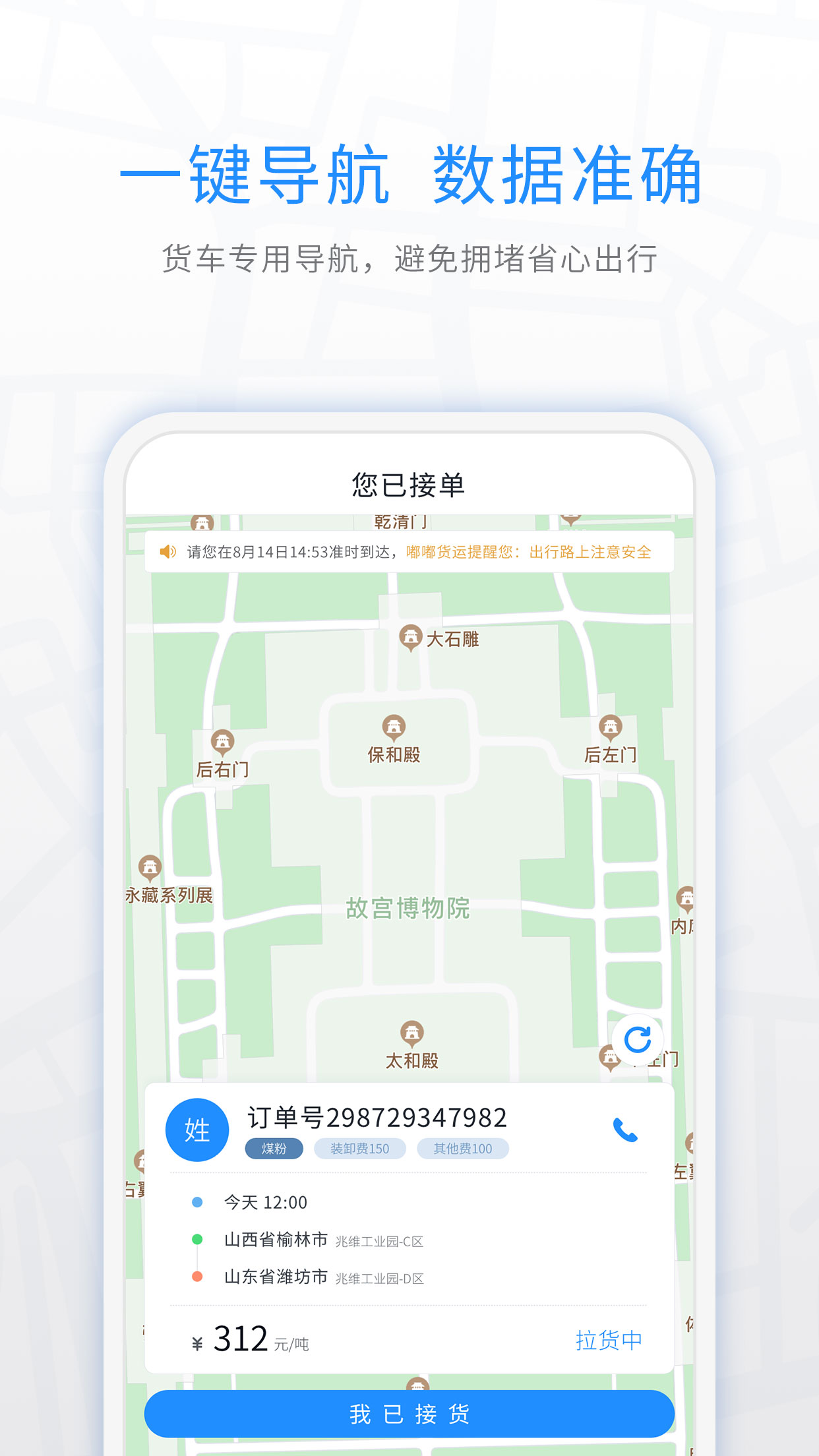This screenshot has width=819, height=1456.
Task: Expand the 其他费100 fee detail
Action: pos(463,1148)
